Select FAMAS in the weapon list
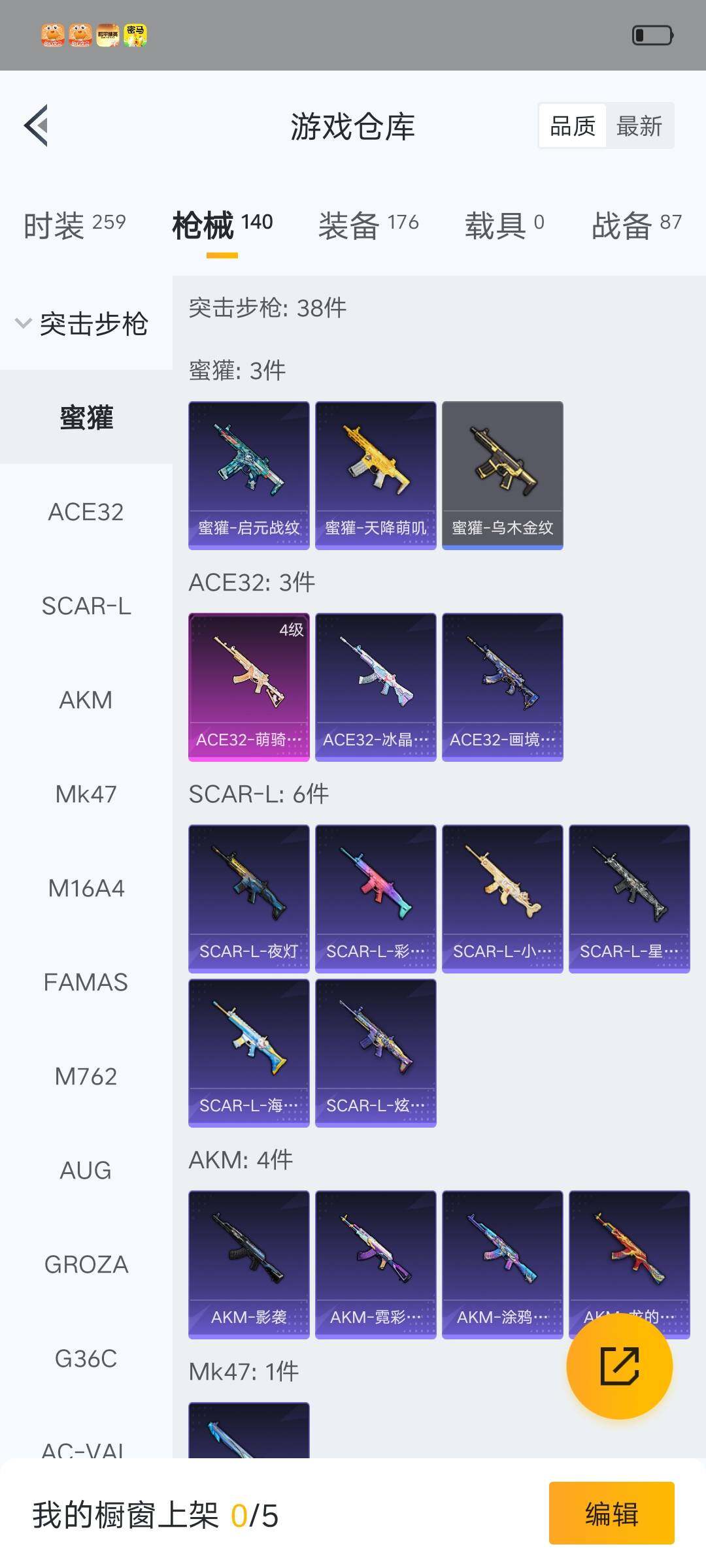Viewport: 706px width, 1568px height. pyautogui.click(x=86, y=983)
